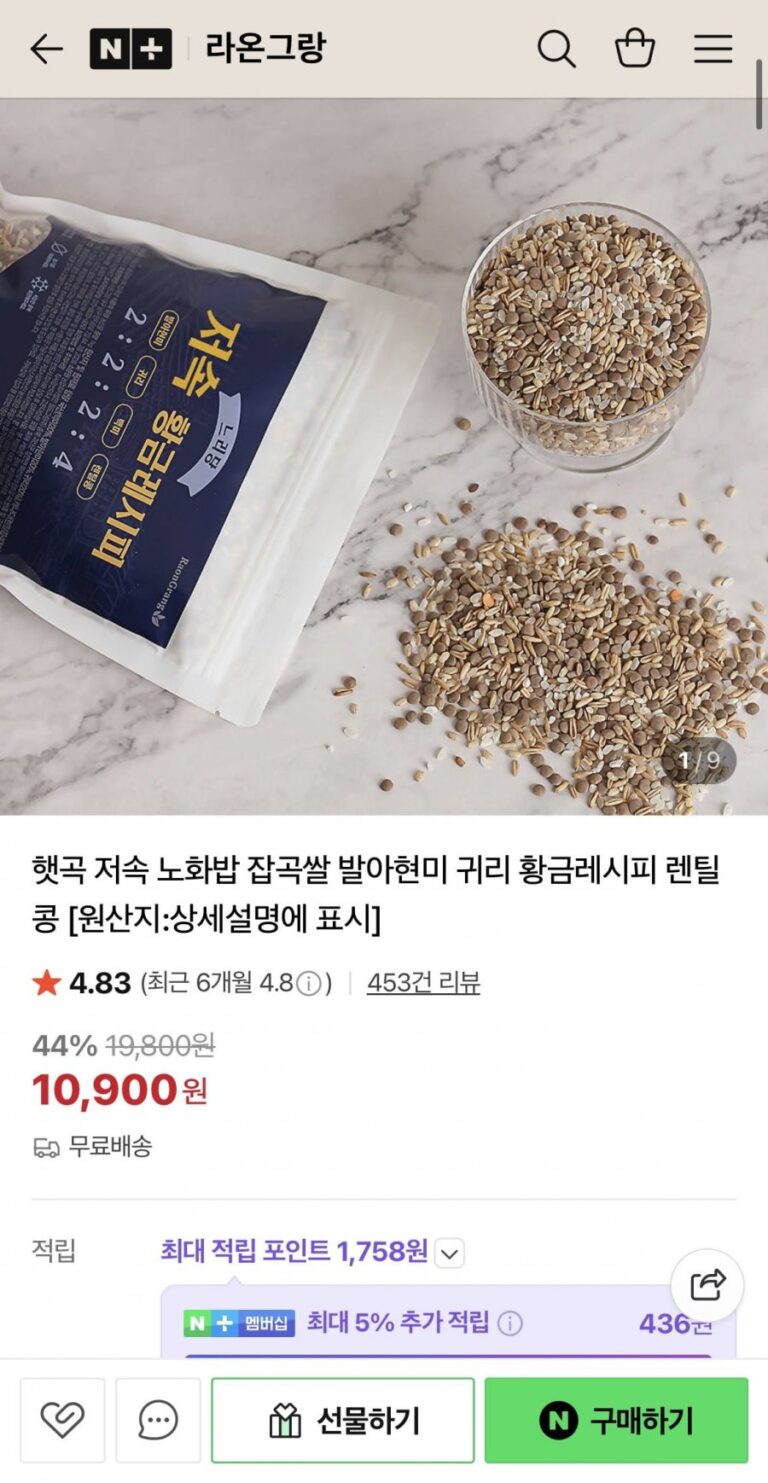Show rating info for 최근 6개월
Viewport: 768px width, 1483px height.
coord(310,984)
